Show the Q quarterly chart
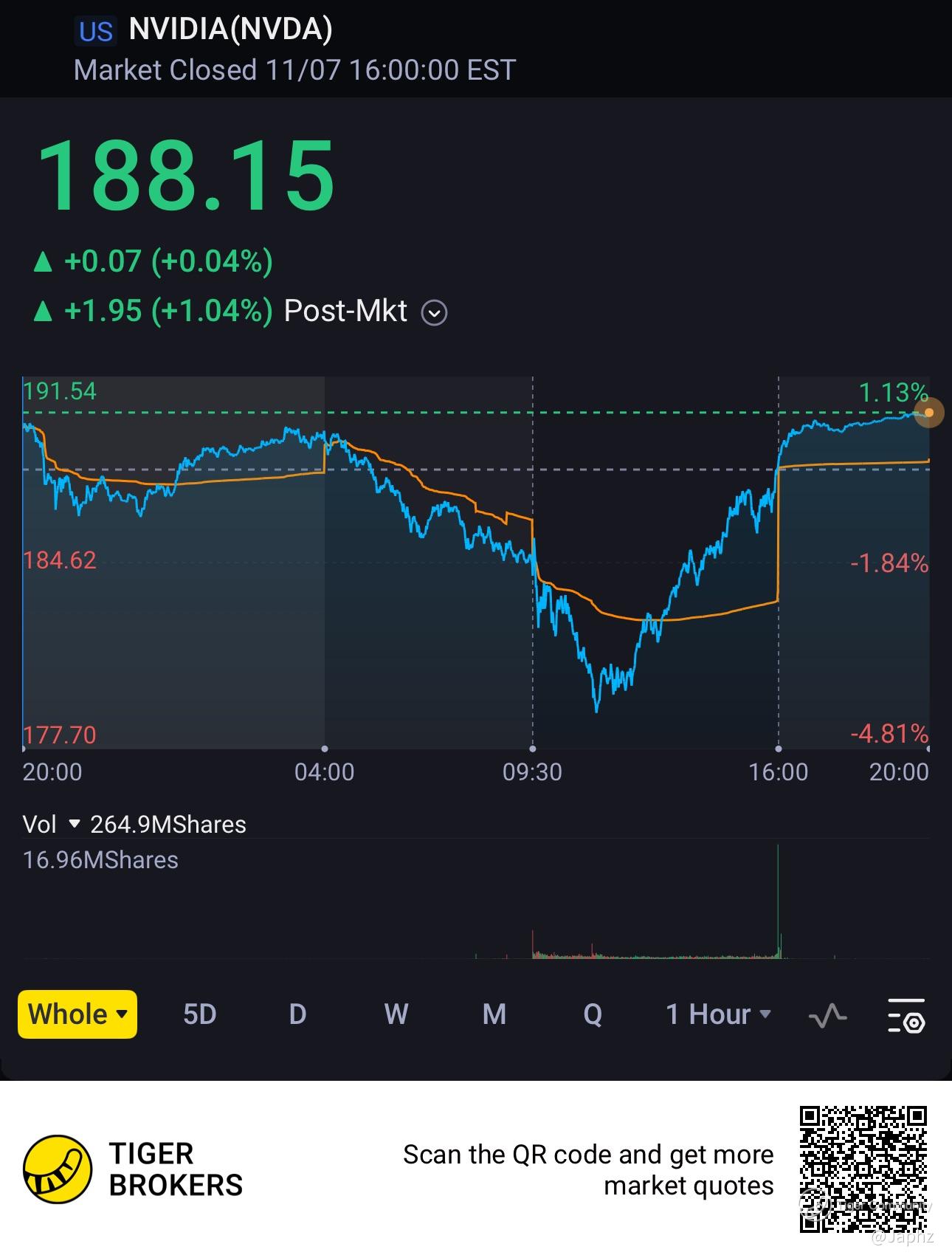Viewport: 952px width, 1258px height. [593, 1014]
